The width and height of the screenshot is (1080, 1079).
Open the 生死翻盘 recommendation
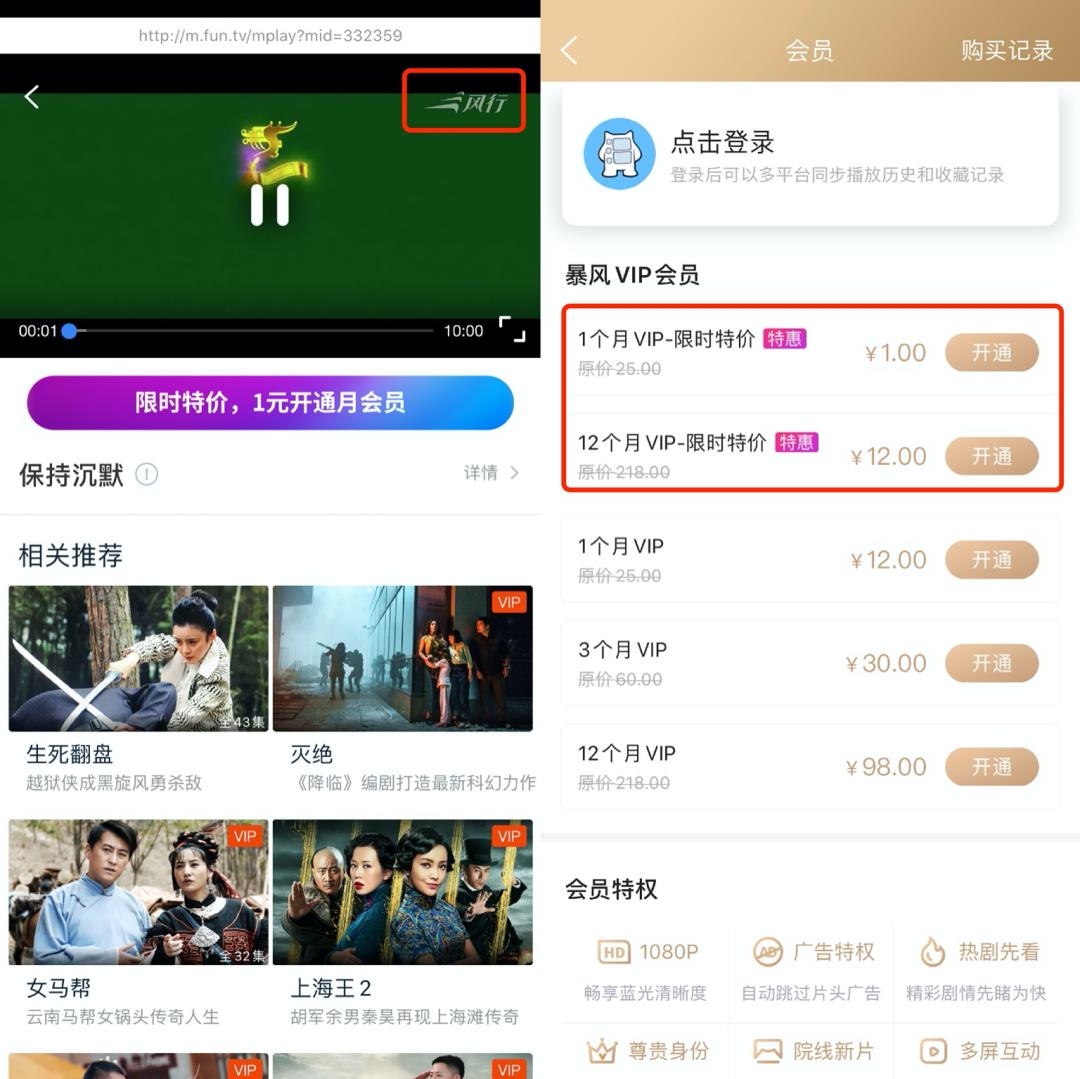click(x=139, y=660)
